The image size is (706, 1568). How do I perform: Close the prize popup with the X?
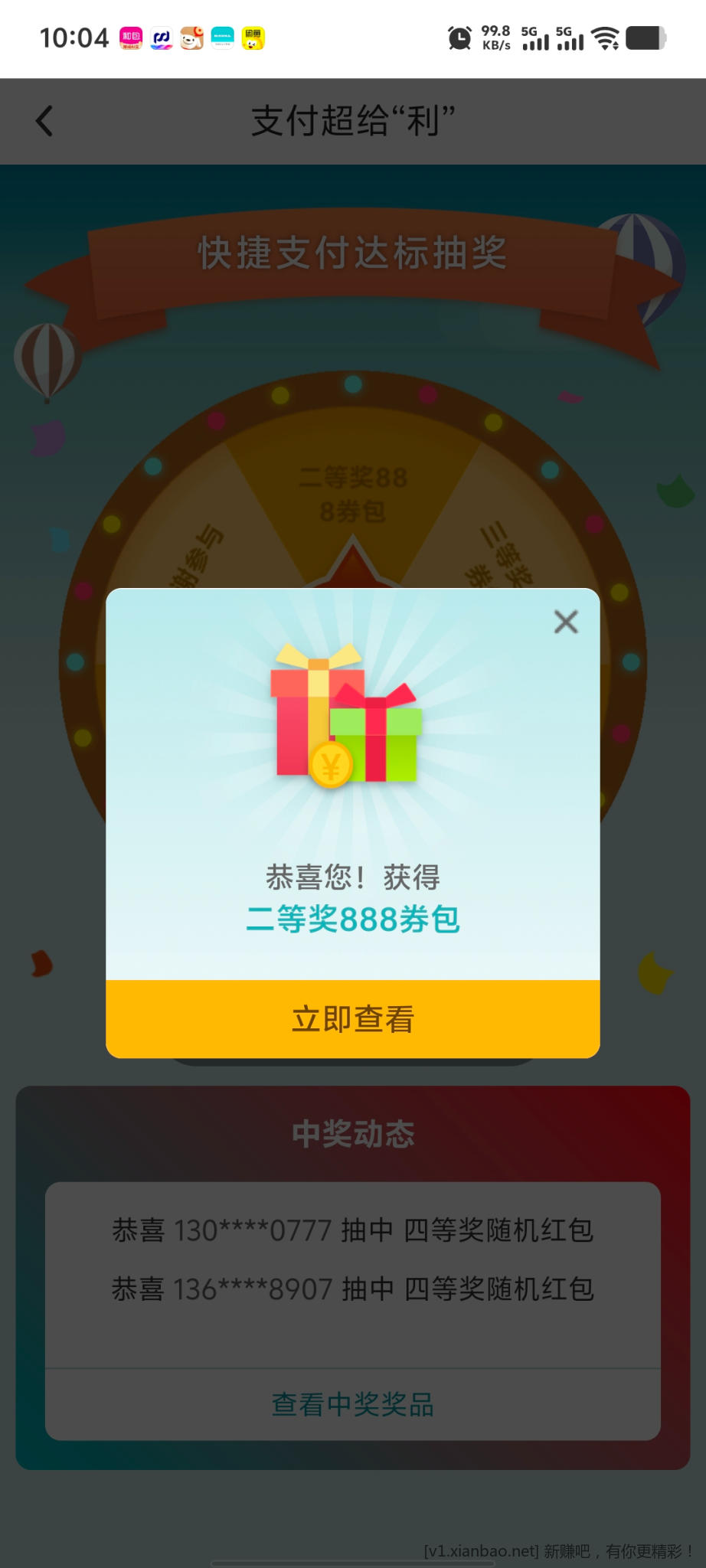(566, 622)
